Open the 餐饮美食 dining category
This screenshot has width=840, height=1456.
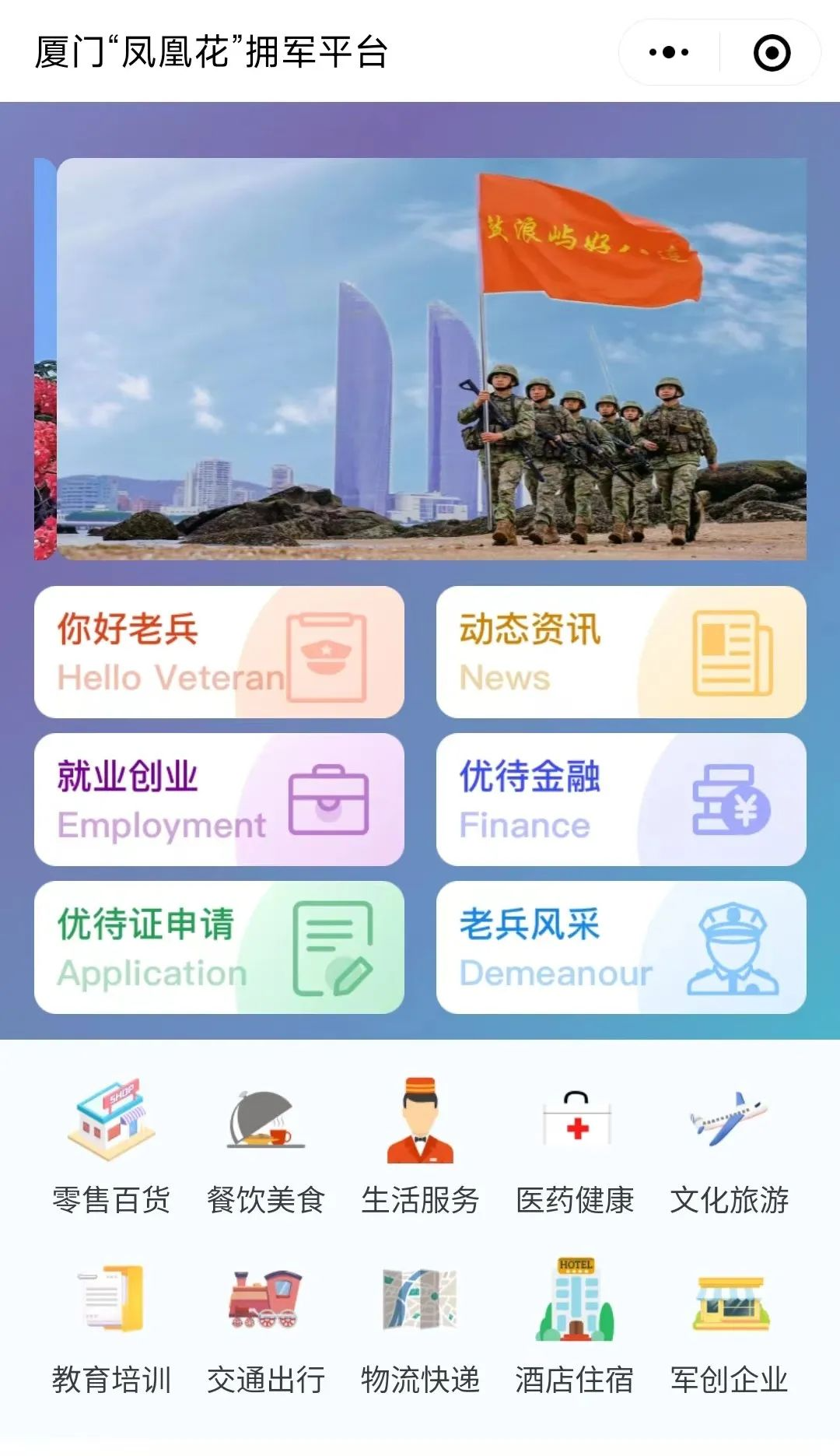click(x=265, y=1146)
